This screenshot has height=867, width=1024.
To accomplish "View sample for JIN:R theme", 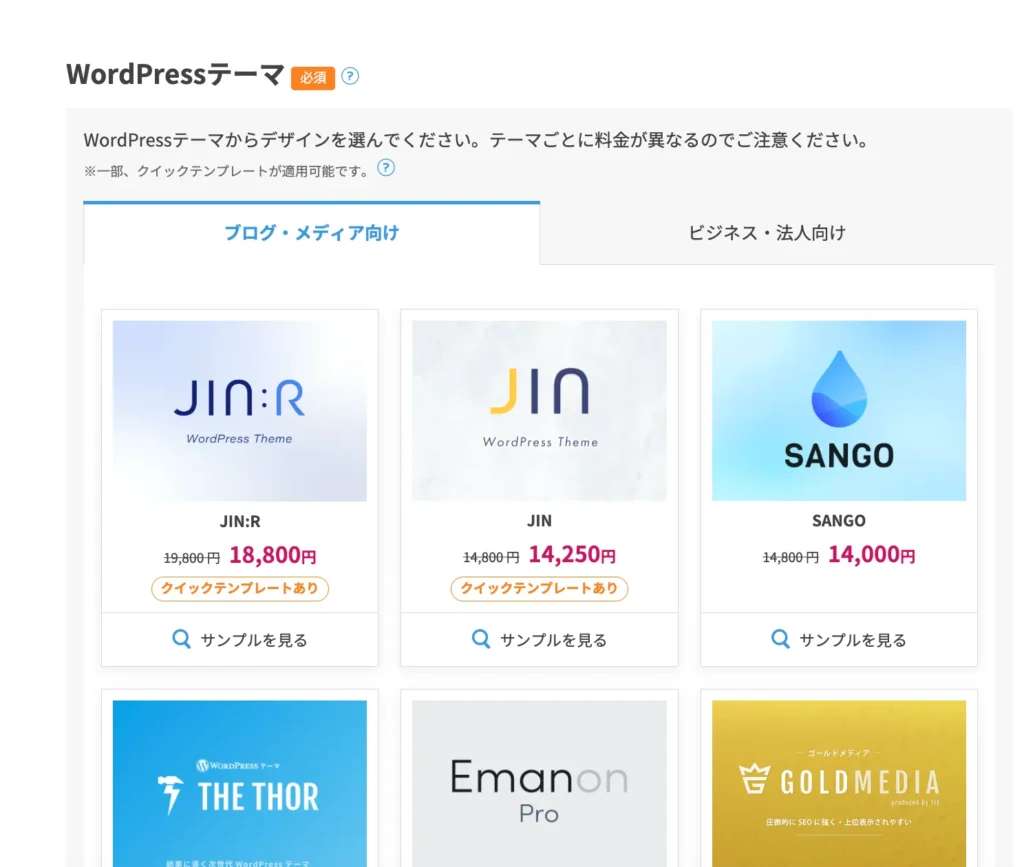I will pyautogui.click(x=240, y=640).
